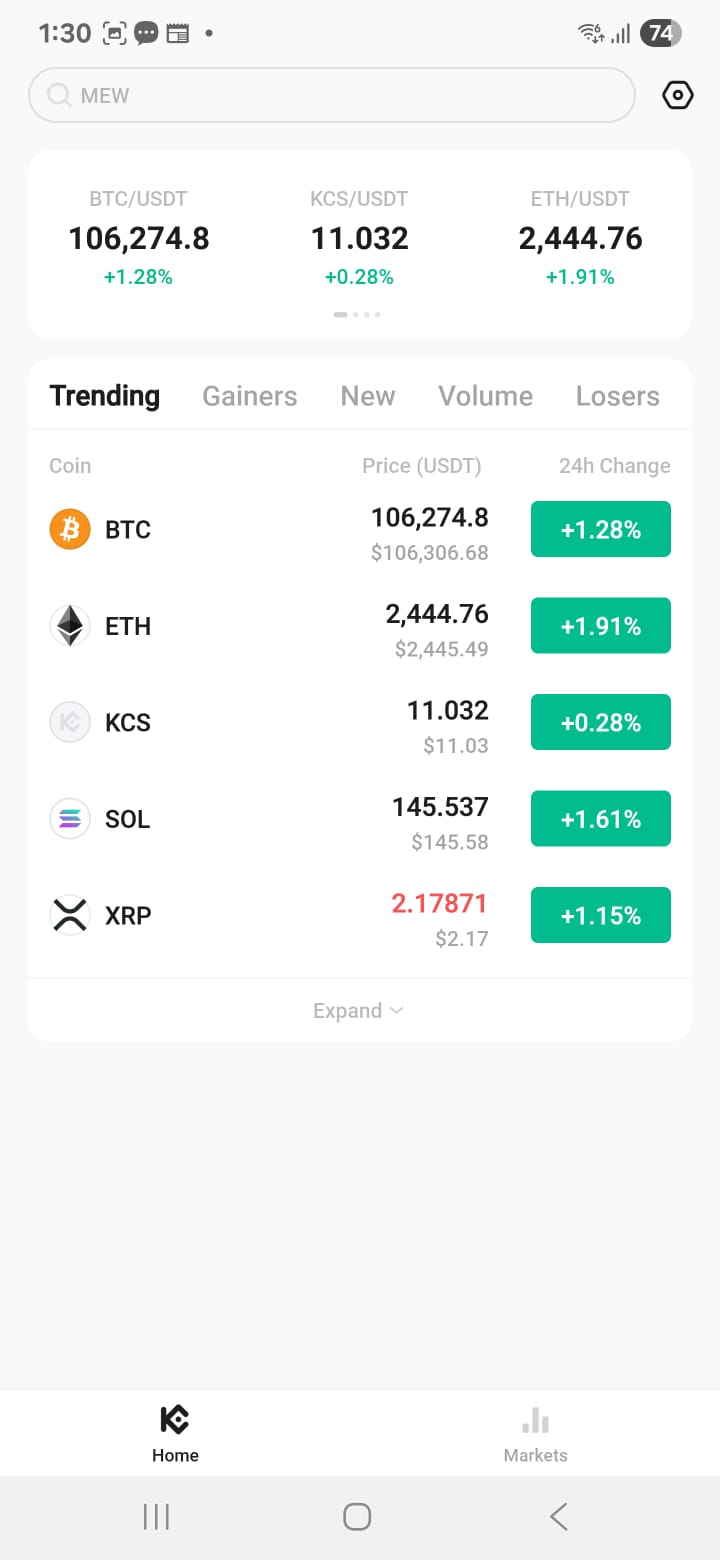Go to the Markets tab
The width and height of the screenshot is (720, 1560).
pos(536,1434)
